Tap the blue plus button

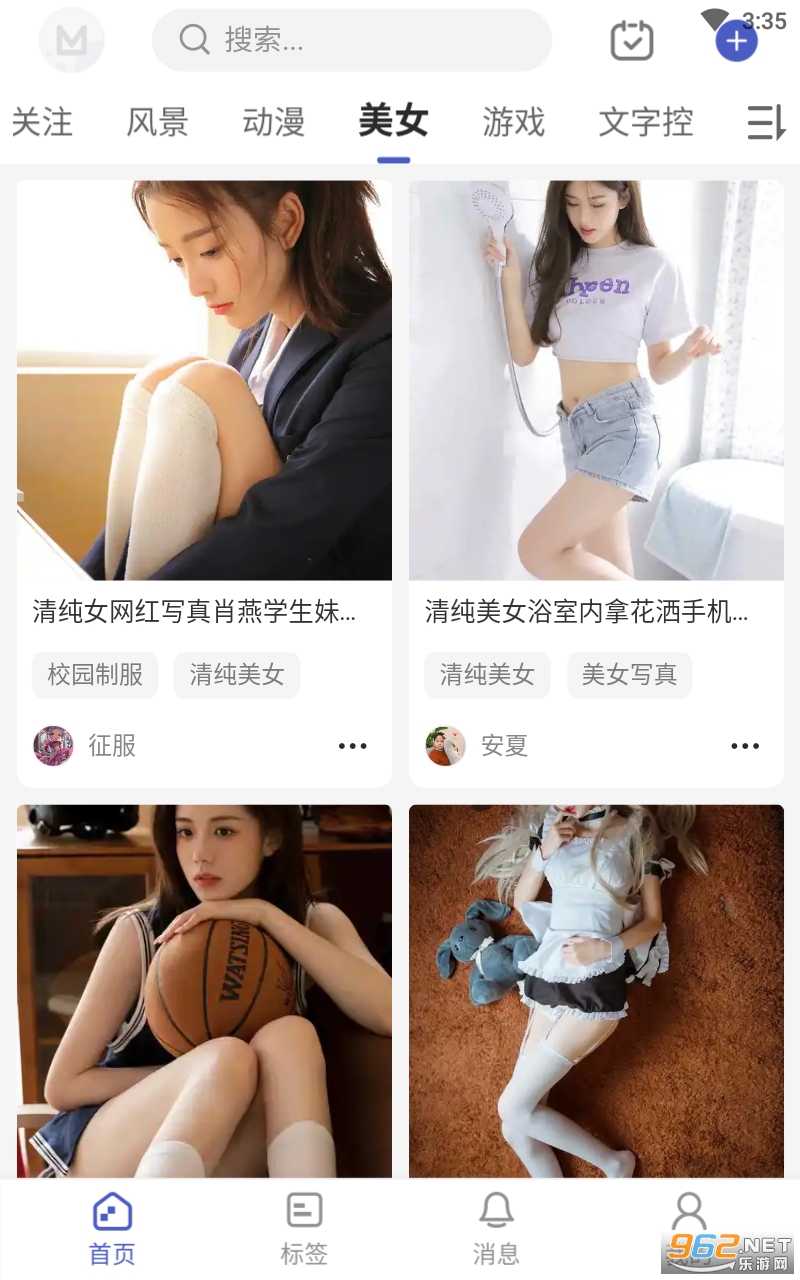pos(736,41)
